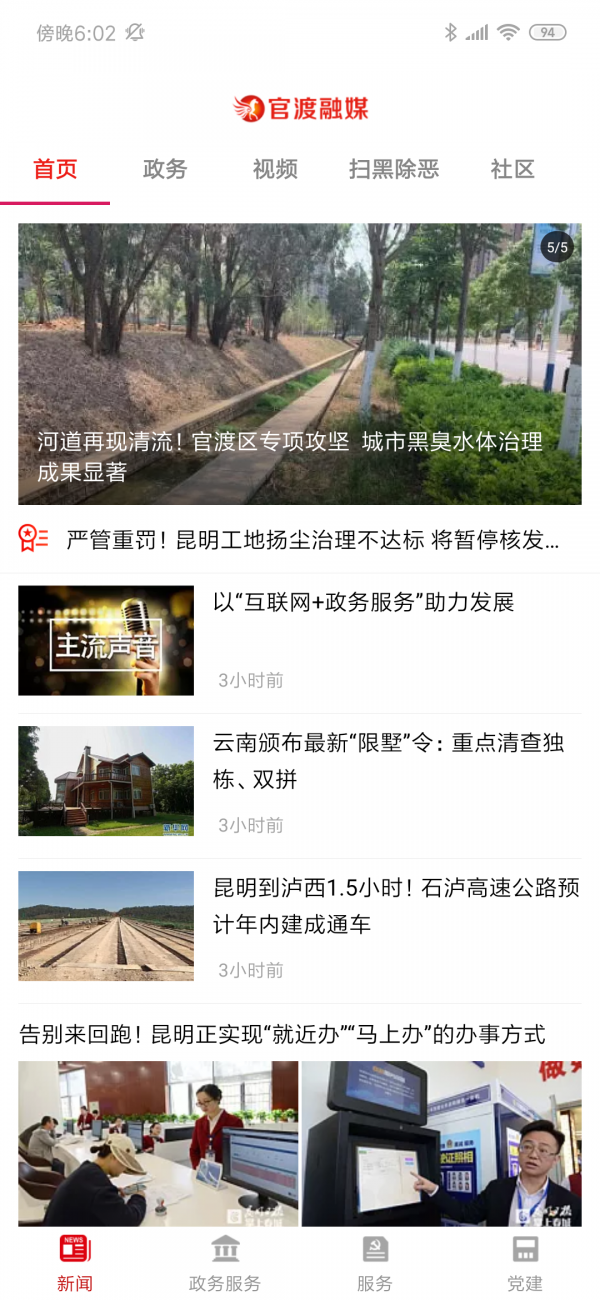The width and height of the screenshot is (600, 1300).
Task: Go to the 党建 bottom tab
Action: (x=525, y=1263)
